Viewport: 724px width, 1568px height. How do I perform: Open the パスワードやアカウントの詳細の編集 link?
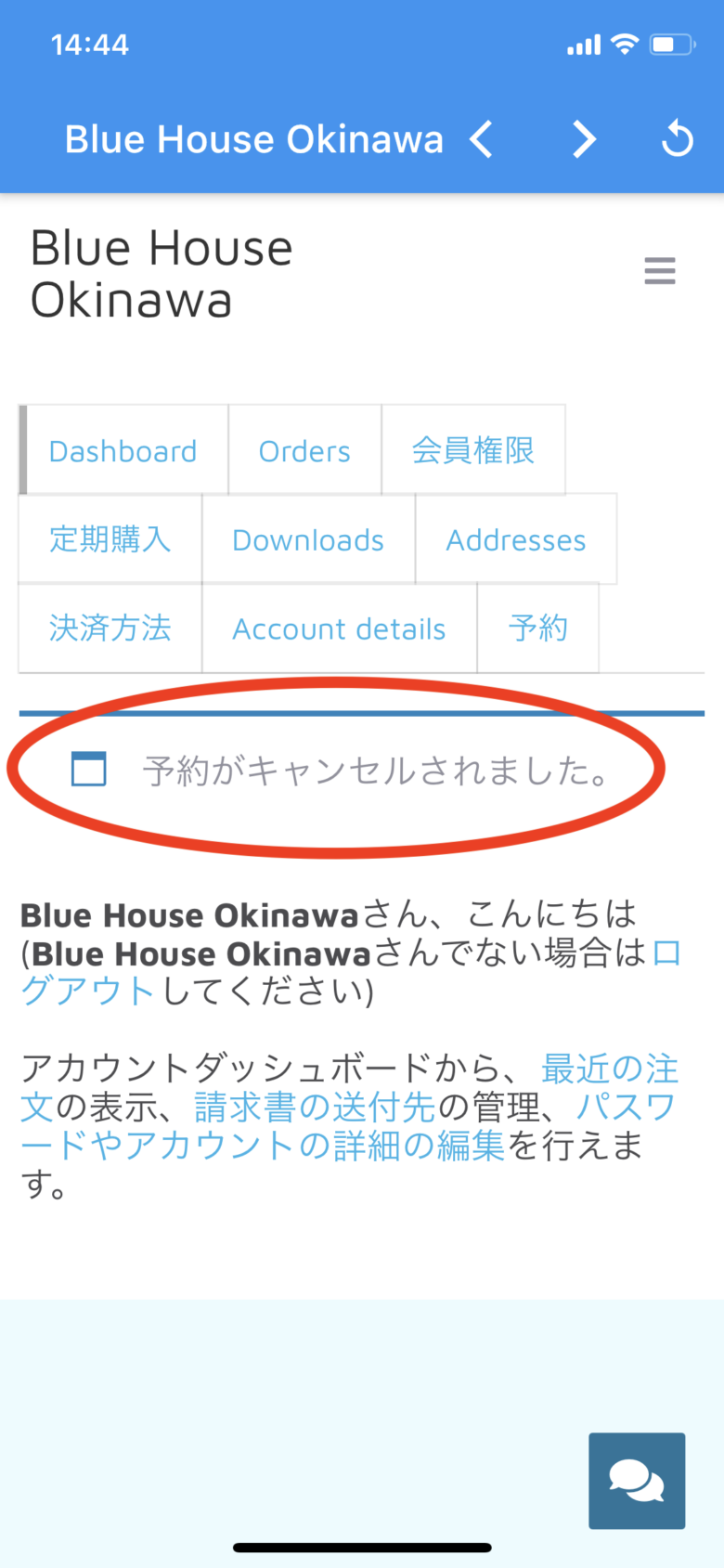(x=316, y=1146)
